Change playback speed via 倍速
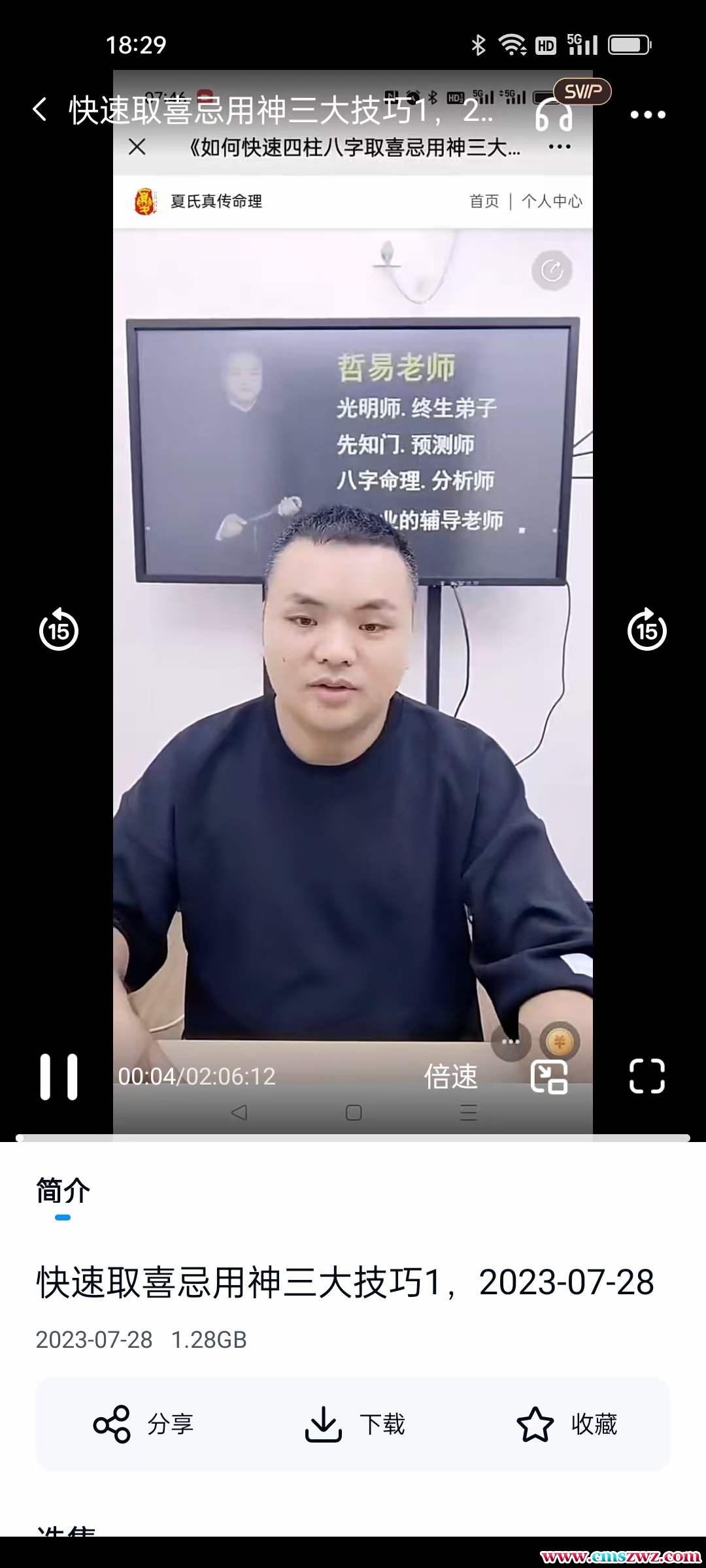Screen dimensions: 706x1568 click(451, 1077)
